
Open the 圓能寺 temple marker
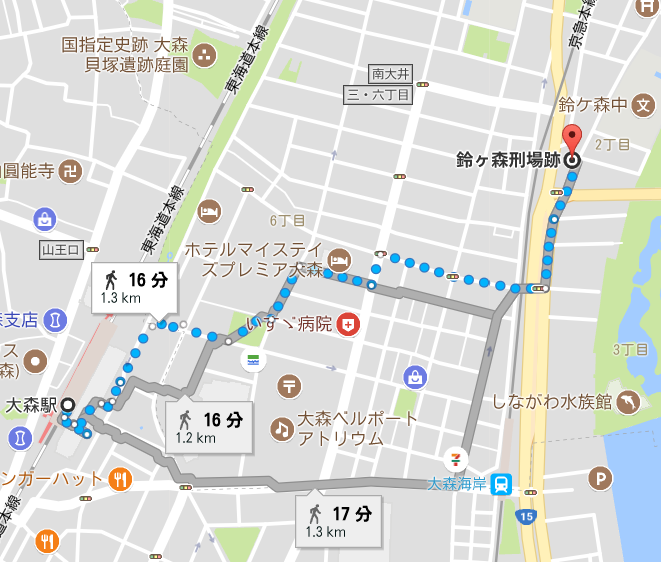[68, 171]
